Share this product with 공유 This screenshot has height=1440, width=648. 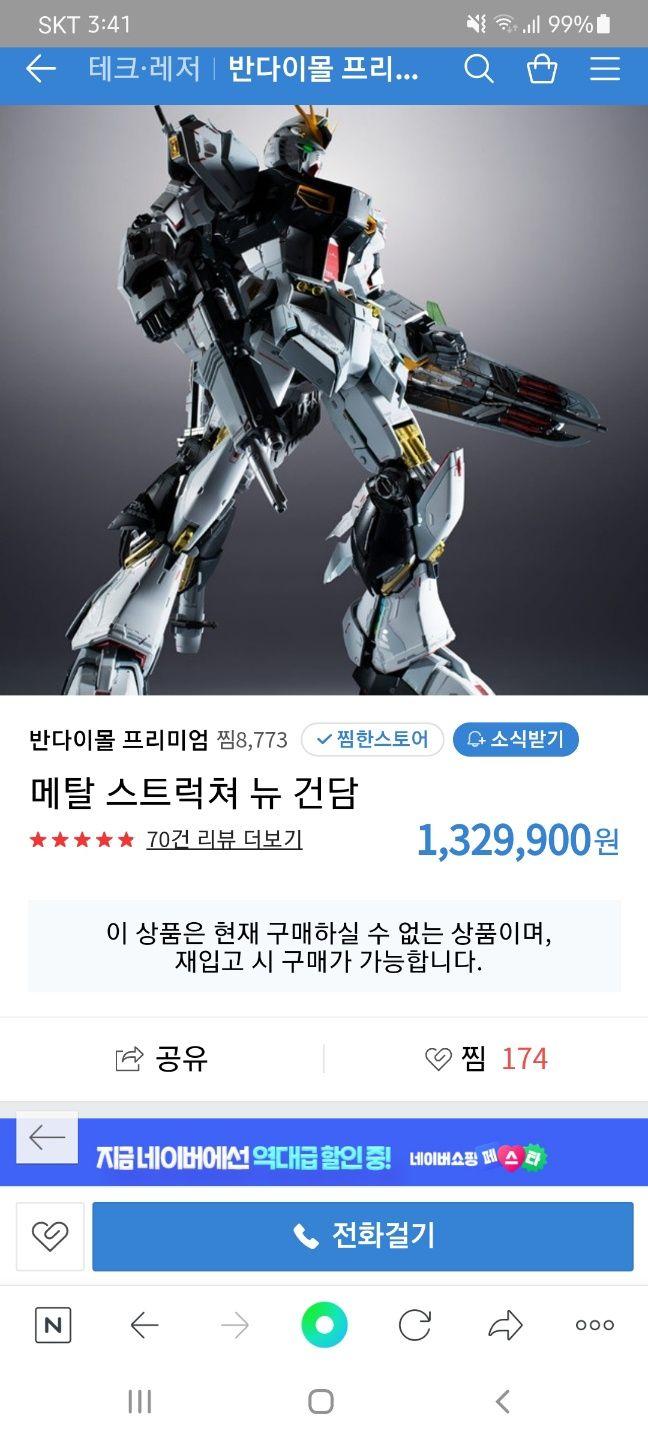[x=162, y=1059]
